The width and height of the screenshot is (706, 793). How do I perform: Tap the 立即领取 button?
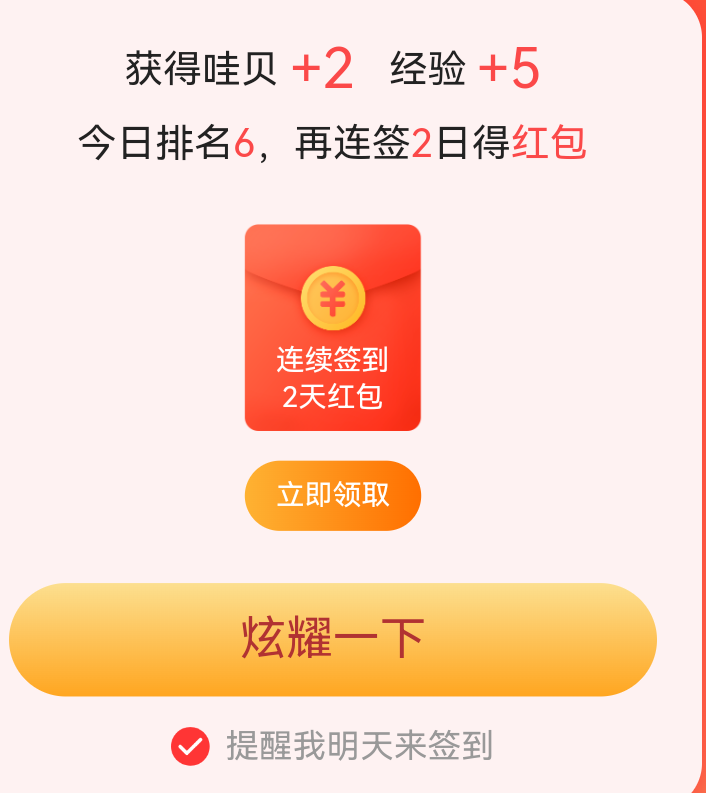(332, 495)
